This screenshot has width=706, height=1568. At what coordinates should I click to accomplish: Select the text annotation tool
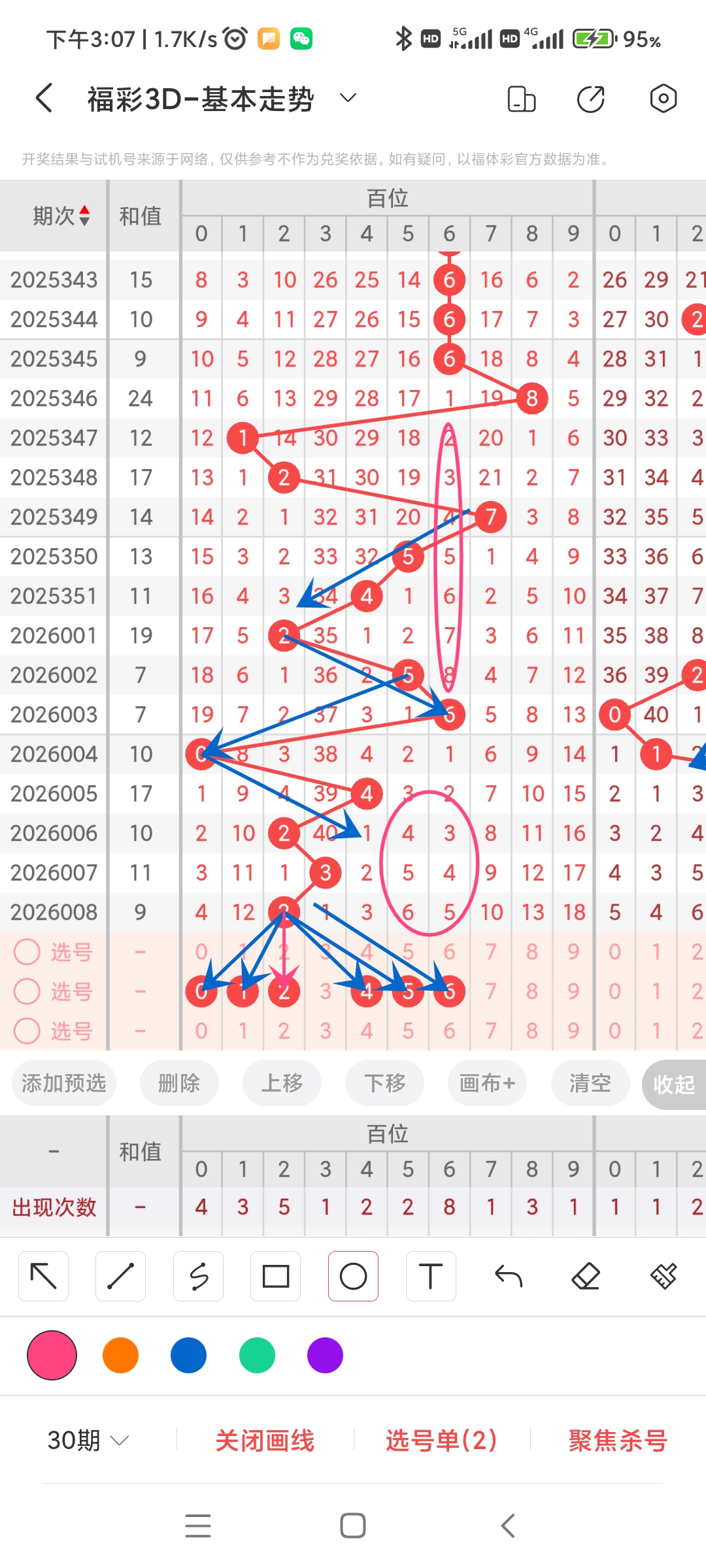pos(431,1275)
